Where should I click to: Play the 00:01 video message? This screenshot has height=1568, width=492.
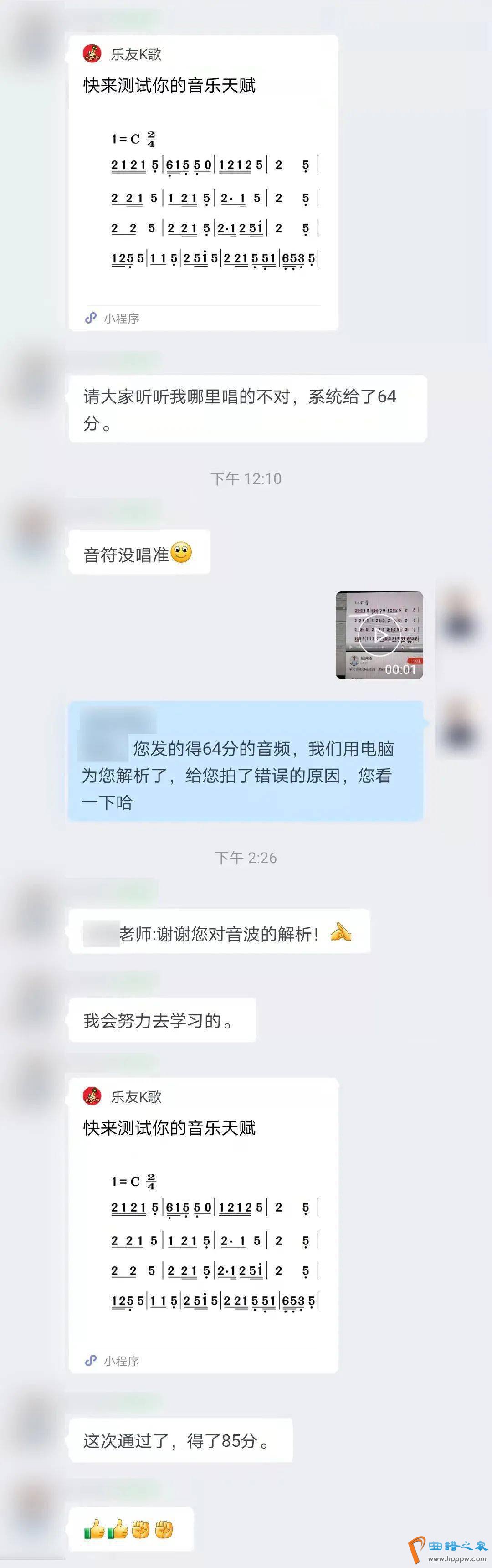pos(379,635)
